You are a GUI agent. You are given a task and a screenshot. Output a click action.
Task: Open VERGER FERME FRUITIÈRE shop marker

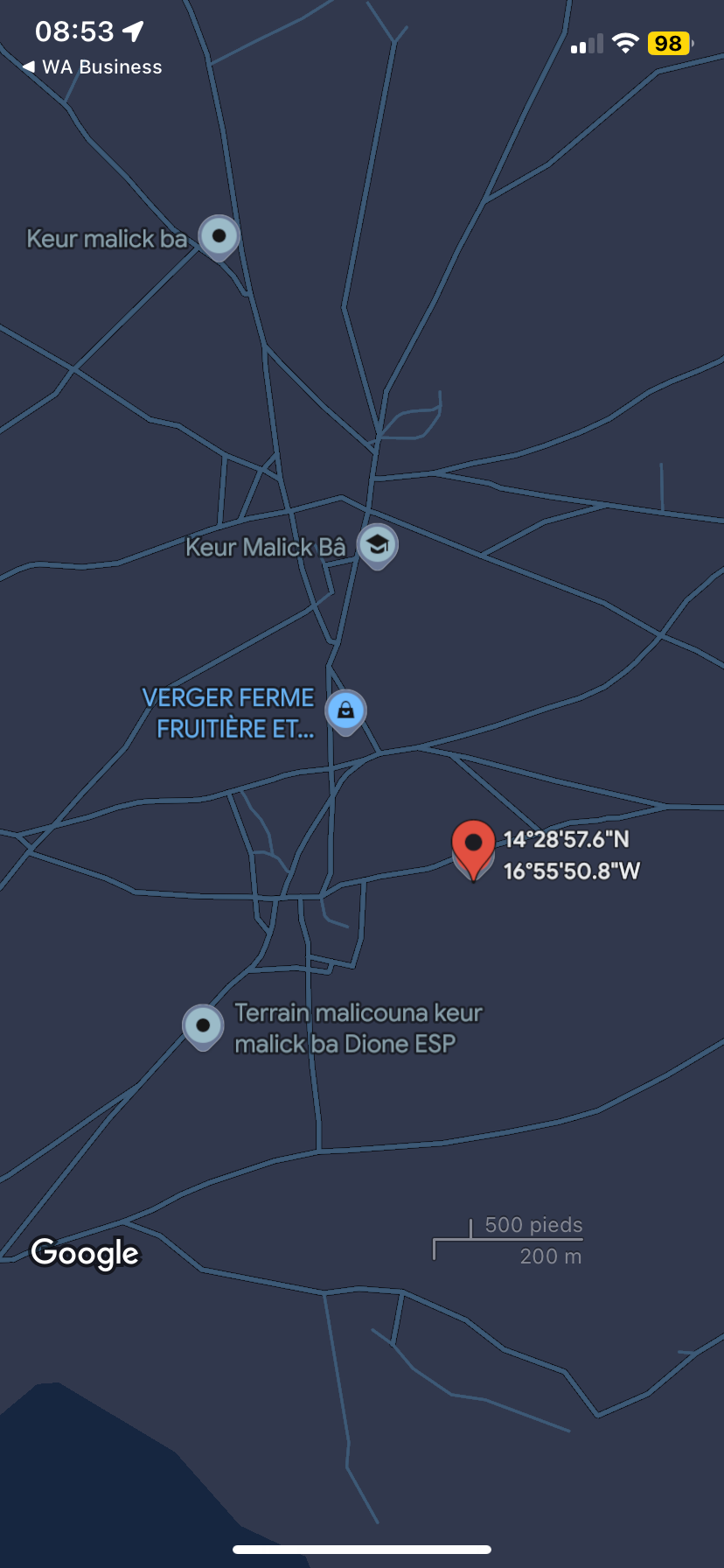[346, 711]
